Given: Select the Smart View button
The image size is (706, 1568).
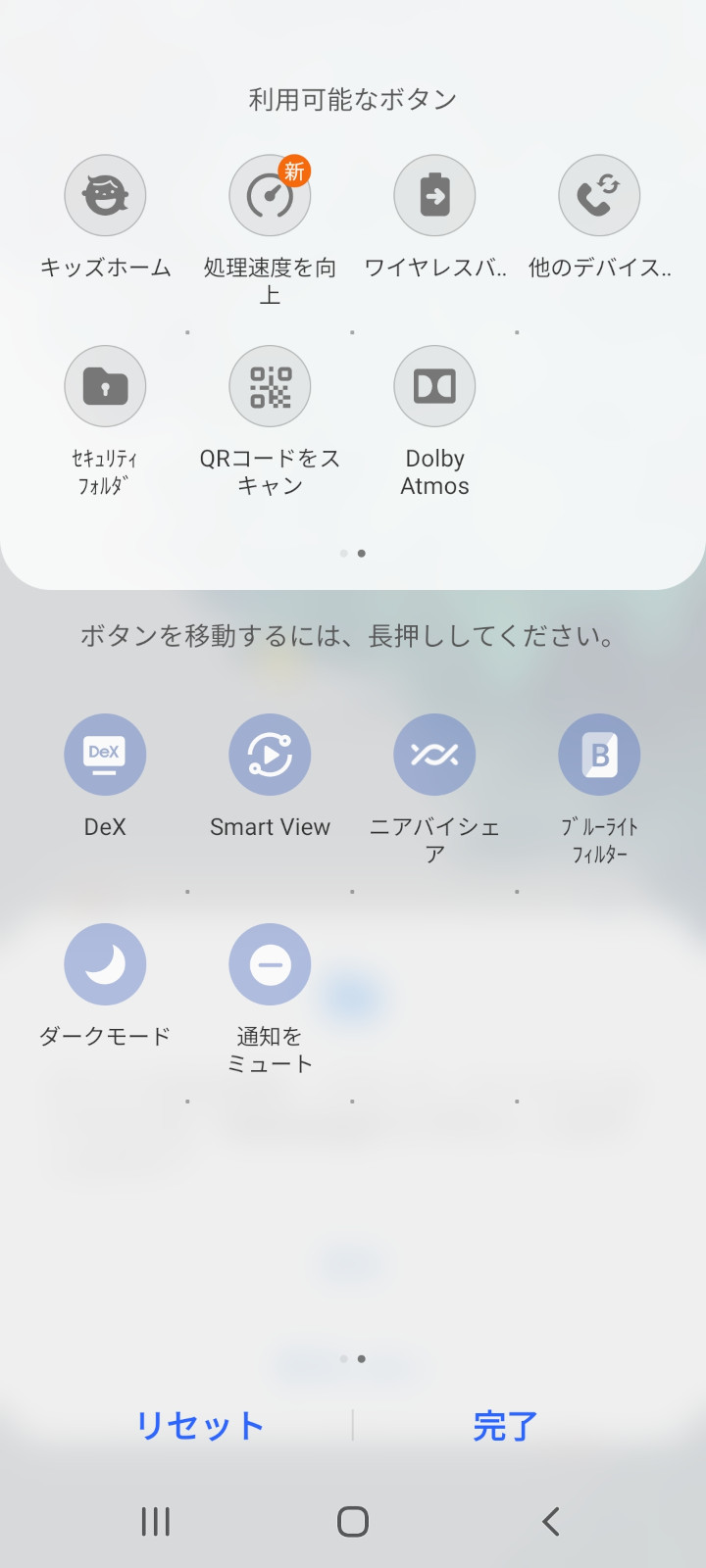Looking at the screenshot, I should point(270,754).
